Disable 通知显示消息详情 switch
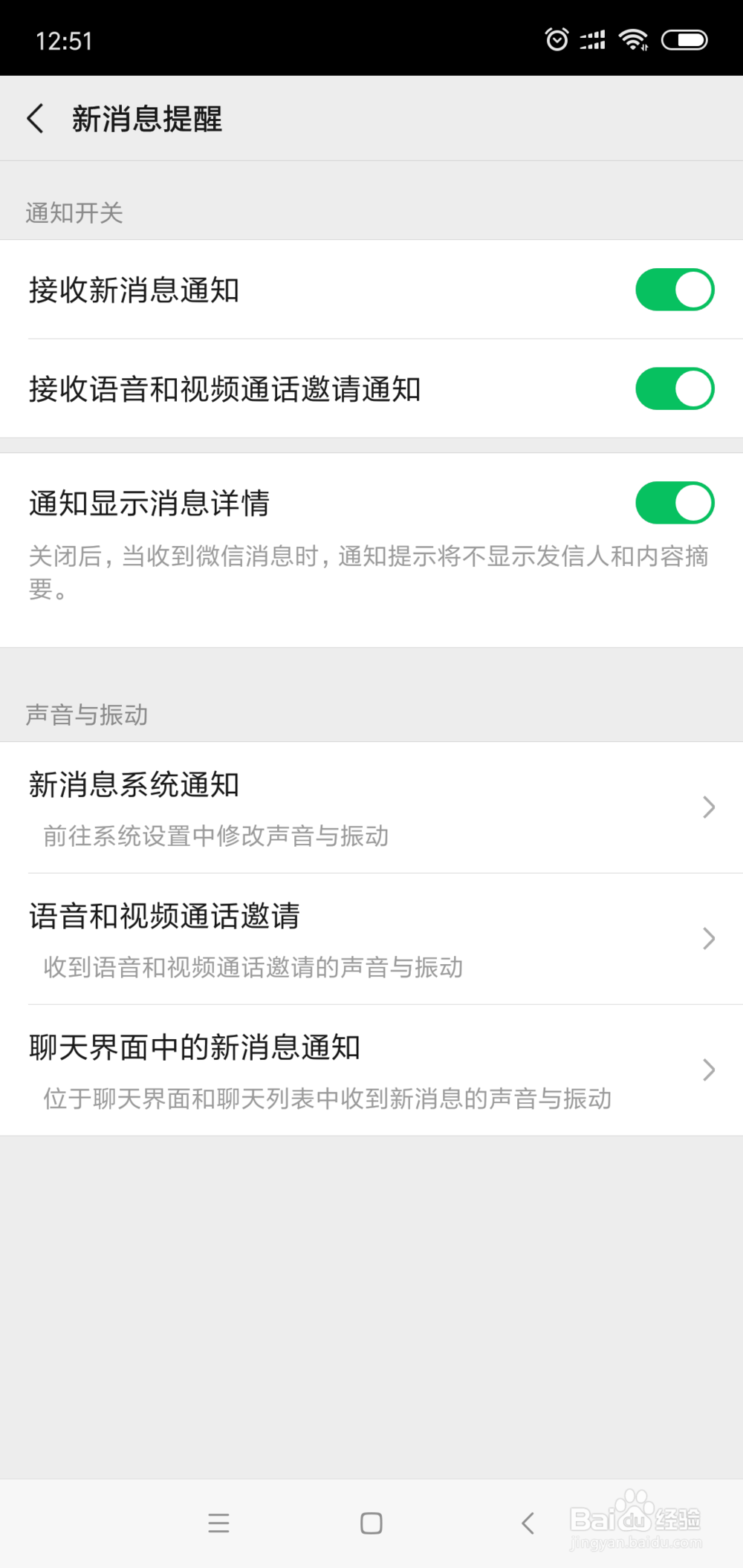 (673, 502)
